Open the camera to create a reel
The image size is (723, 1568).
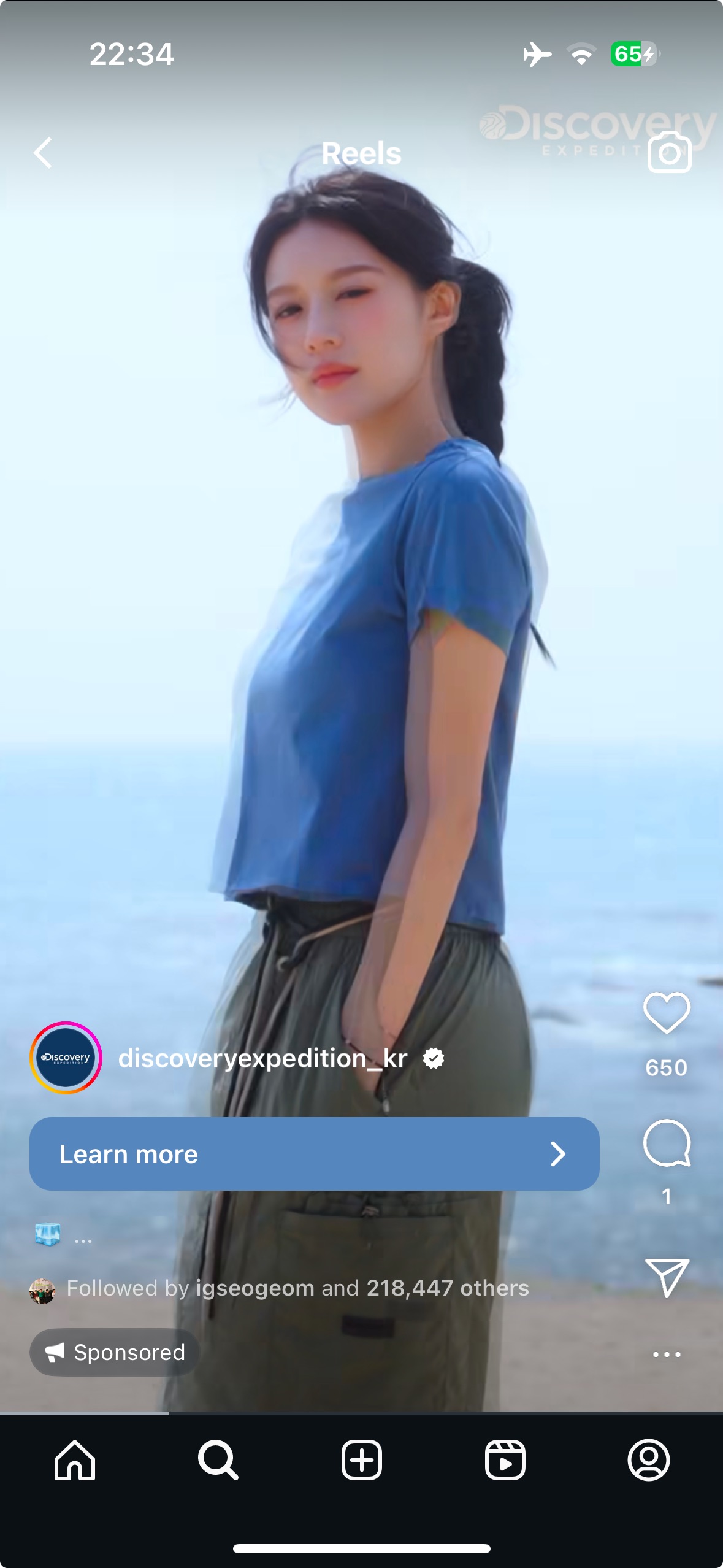pos(669,153)
